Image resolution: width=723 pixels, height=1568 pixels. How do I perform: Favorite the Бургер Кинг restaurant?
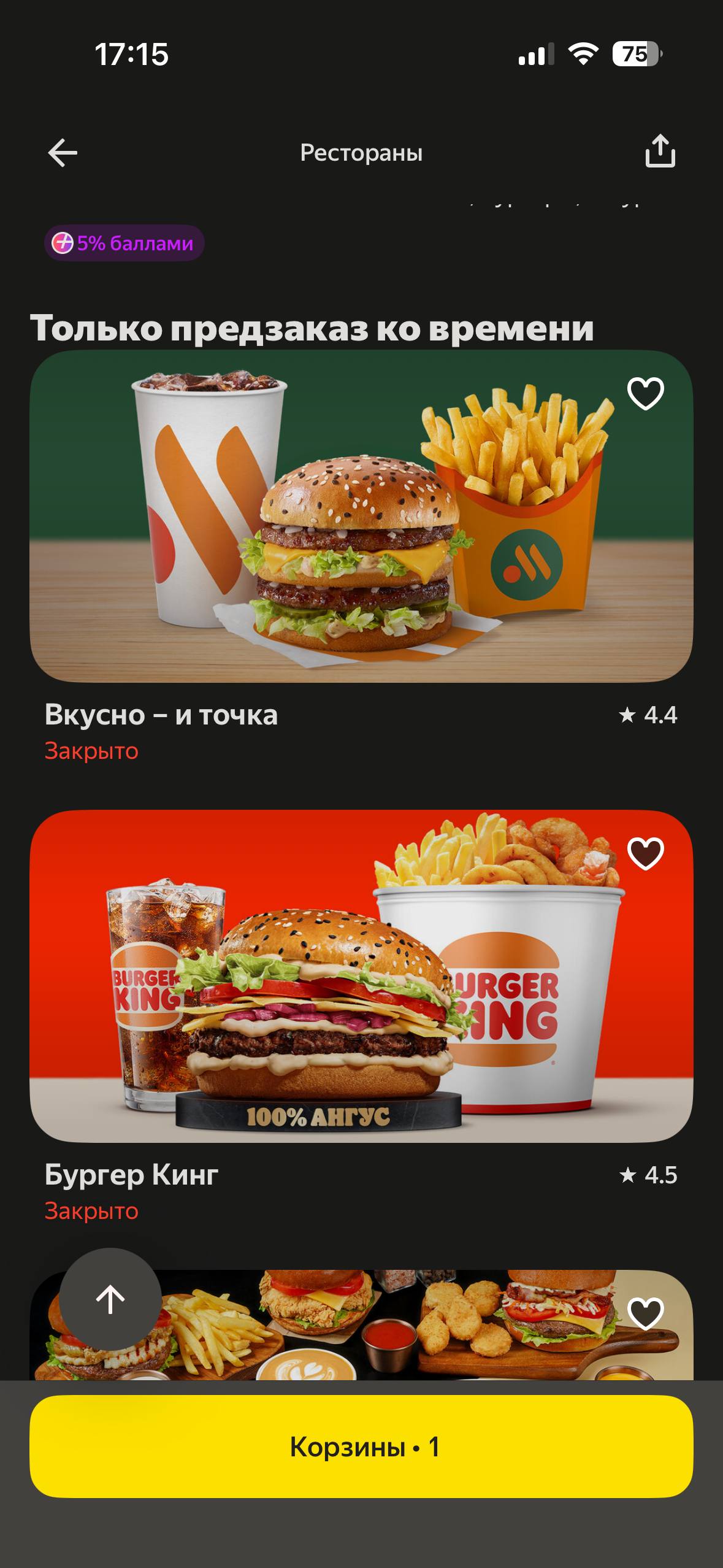[x=646, y=853]
